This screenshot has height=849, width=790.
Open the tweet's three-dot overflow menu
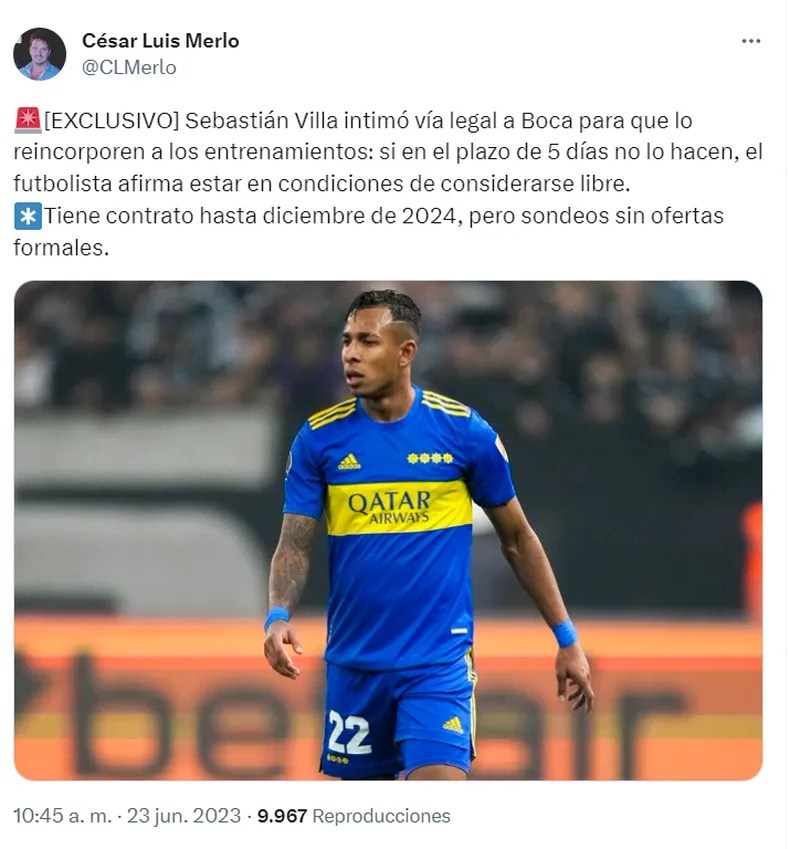(x=751, y=41)
